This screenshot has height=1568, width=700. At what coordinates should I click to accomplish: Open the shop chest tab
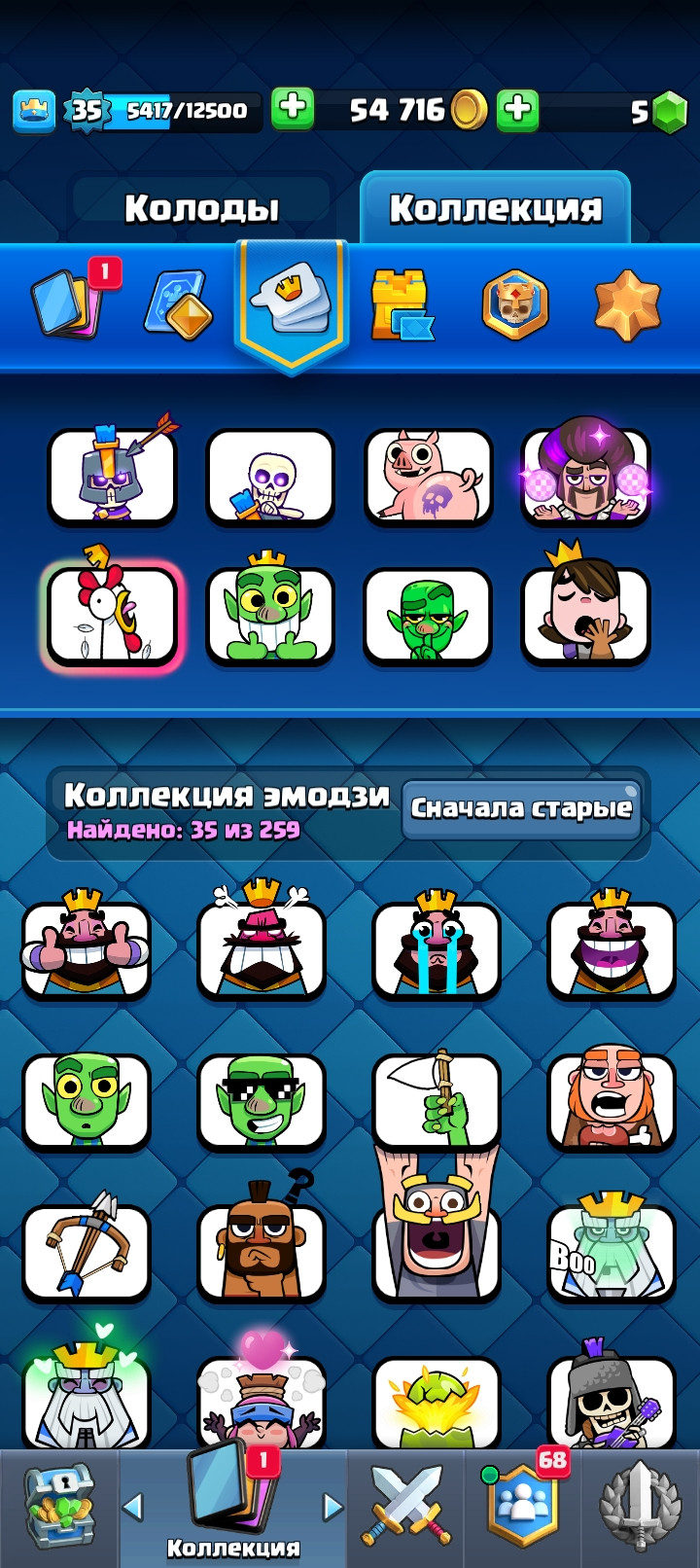click(58, 1507)
